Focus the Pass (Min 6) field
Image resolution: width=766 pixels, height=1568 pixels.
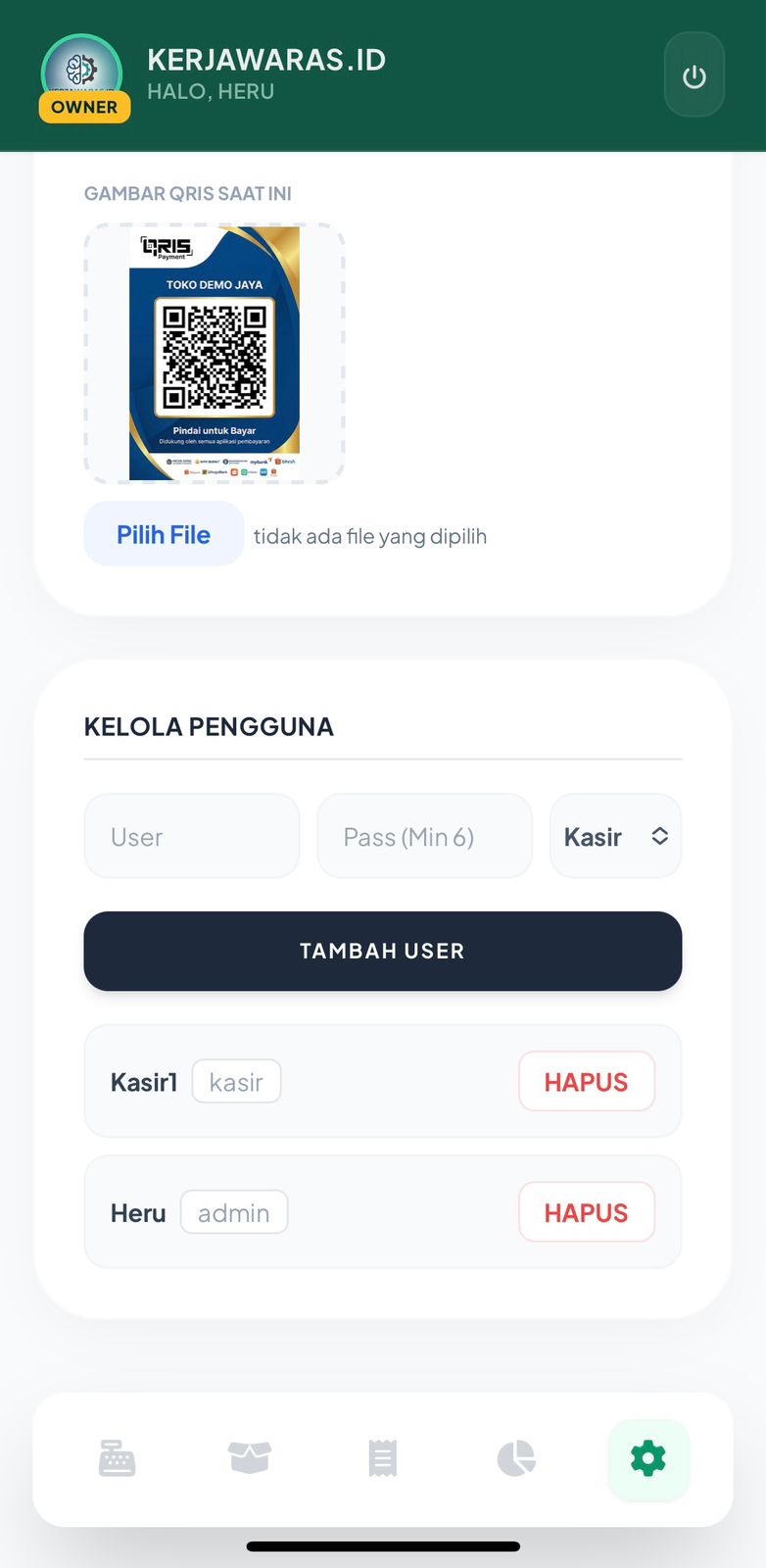coord(424,836)
